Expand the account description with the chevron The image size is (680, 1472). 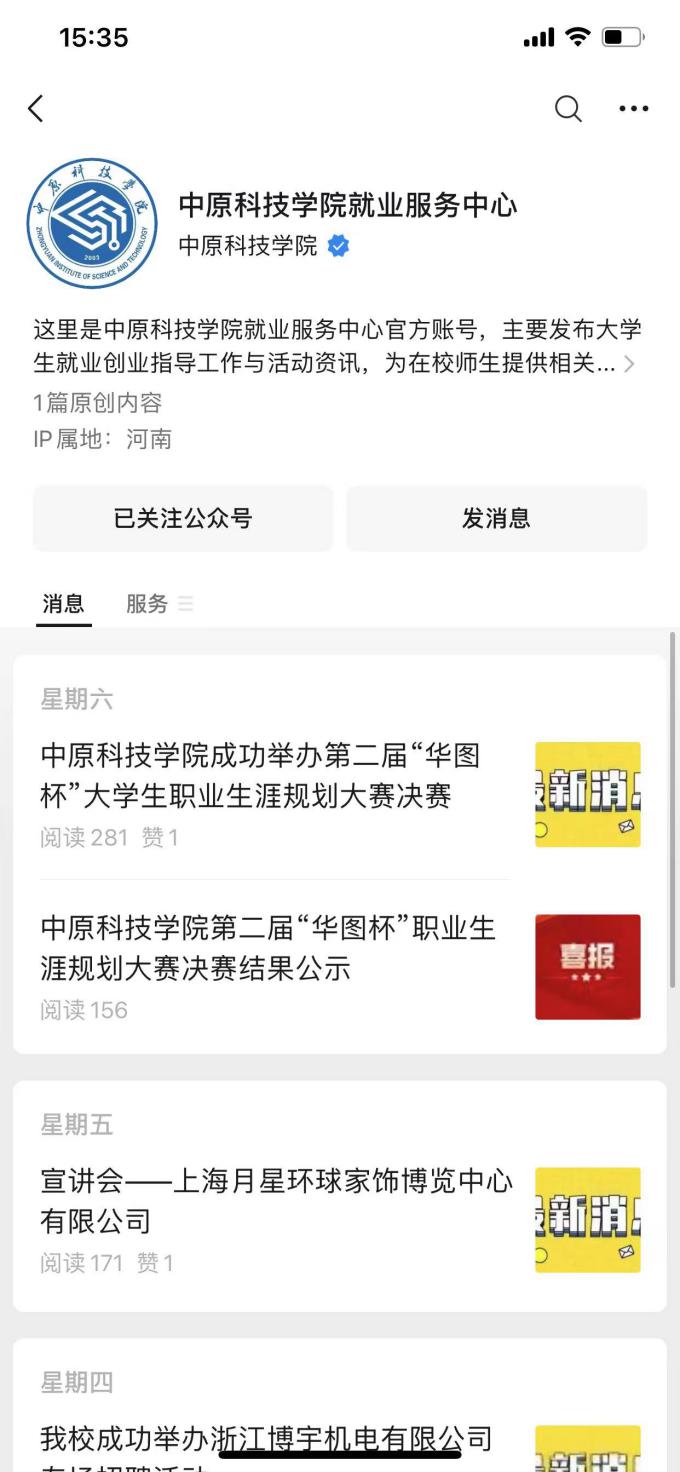pos(629,364)
